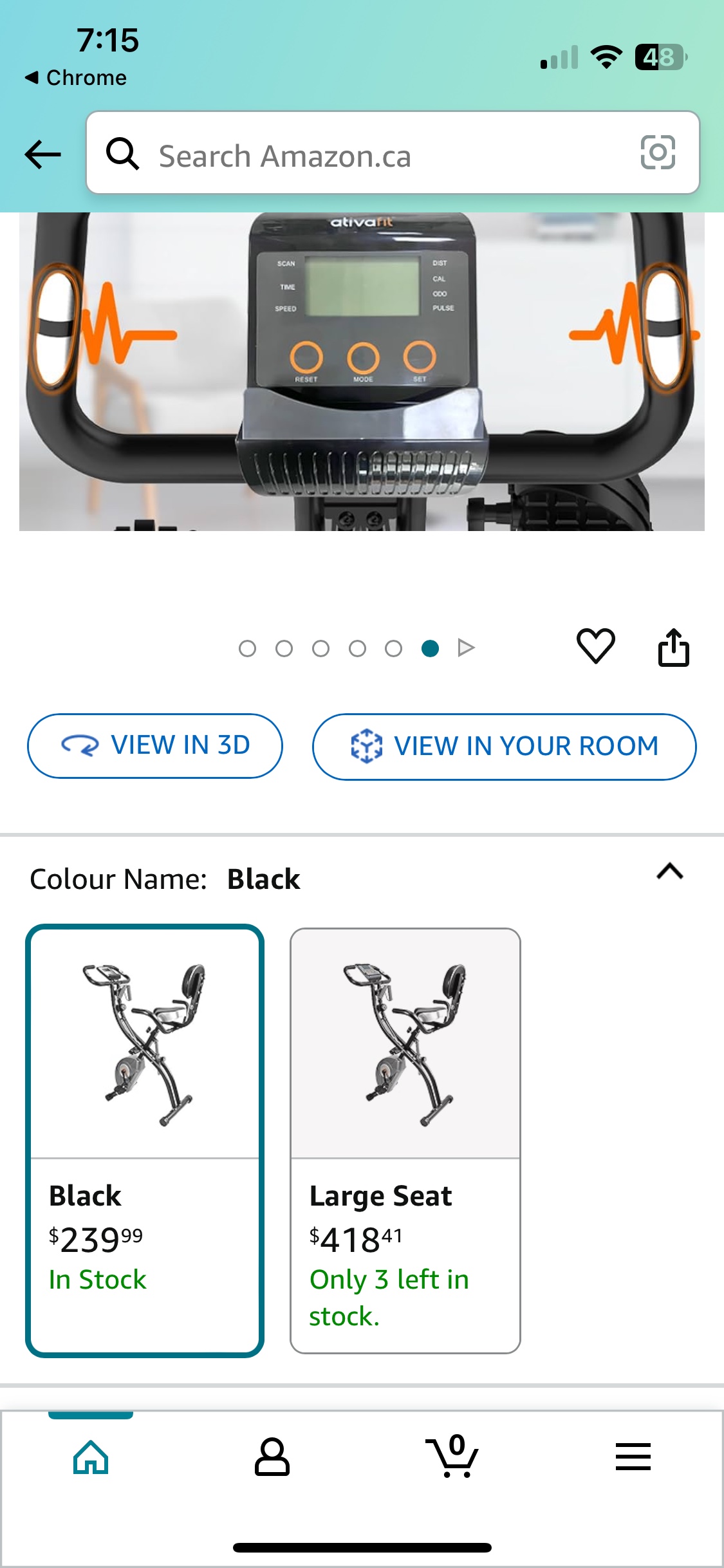Image resolution: width=724 pixels, height=1568 pixels.
Task: Collapse the Colour Name section
Action: point(669,872)
